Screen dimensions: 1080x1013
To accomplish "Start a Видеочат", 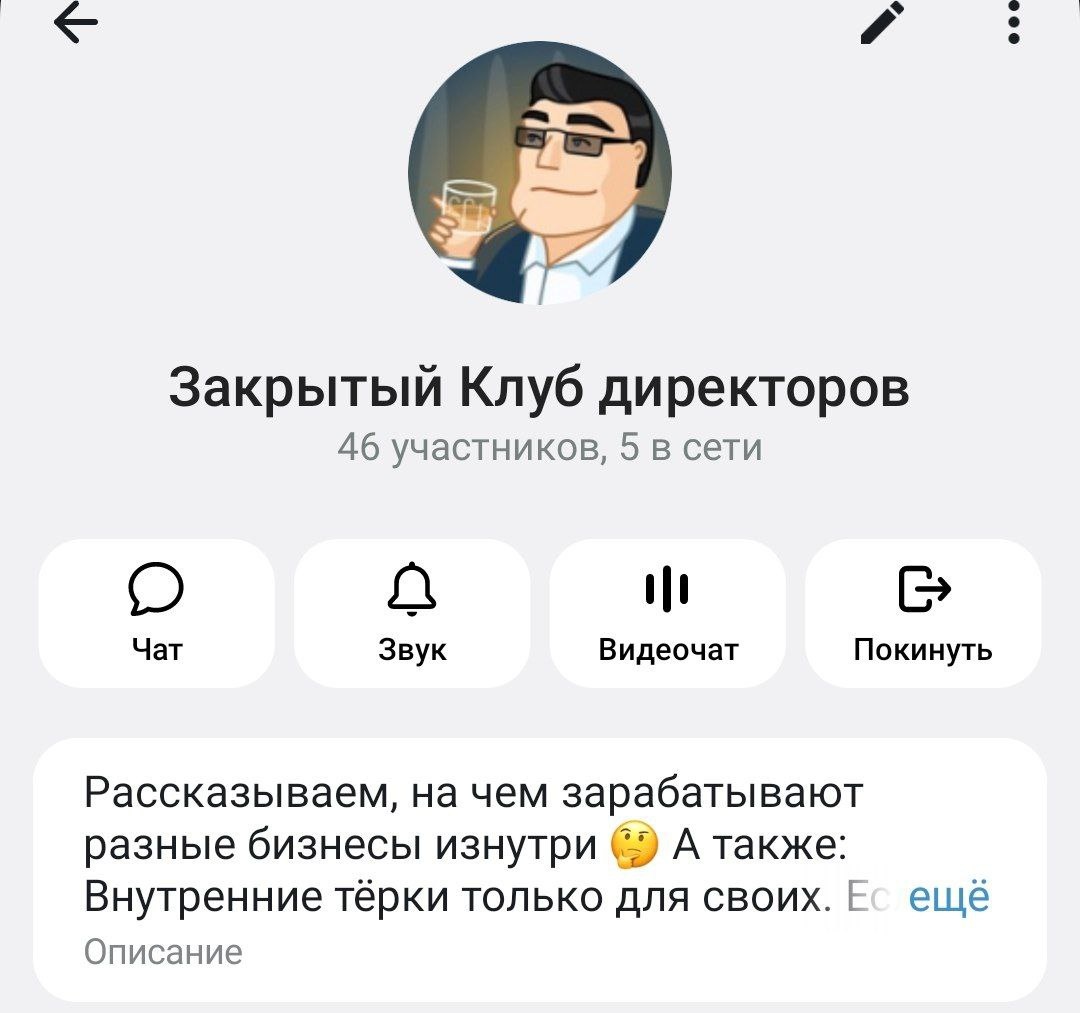I will 668,612.
